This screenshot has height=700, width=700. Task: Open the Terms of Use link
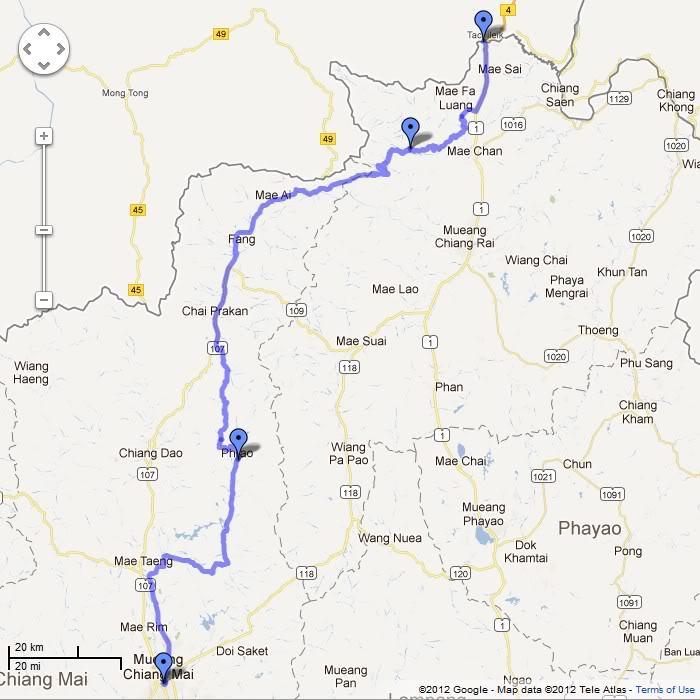(x=665, y=690)
